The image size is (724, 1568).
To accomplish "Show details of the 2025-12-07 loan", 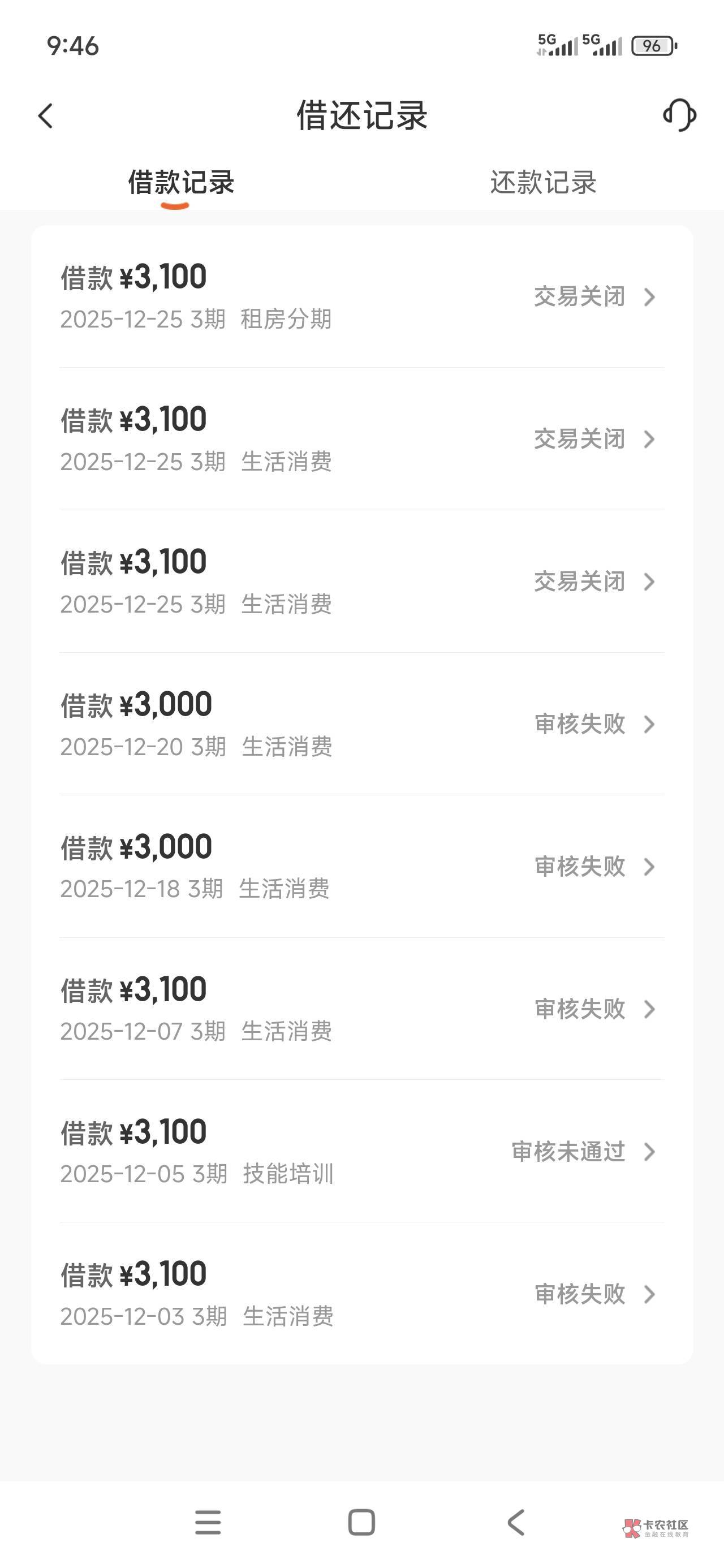I will (361, 1009).
